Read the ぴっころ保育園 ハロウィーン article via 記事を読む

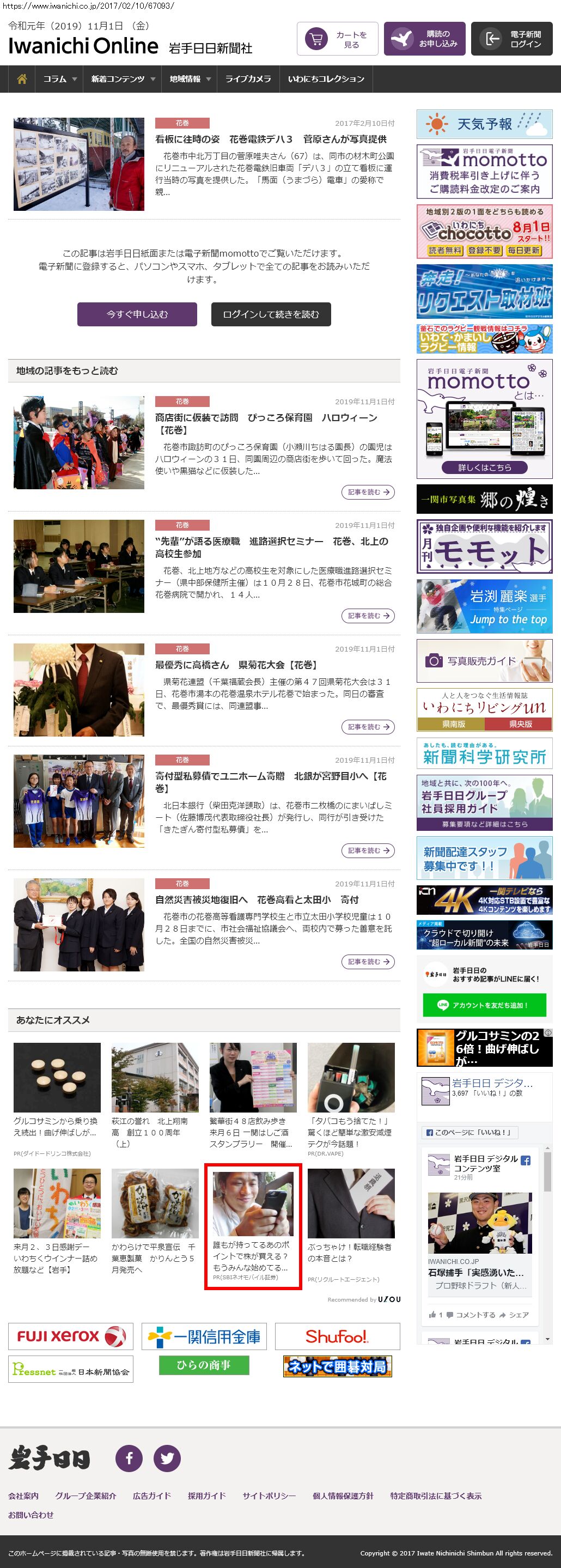point(368,492)
